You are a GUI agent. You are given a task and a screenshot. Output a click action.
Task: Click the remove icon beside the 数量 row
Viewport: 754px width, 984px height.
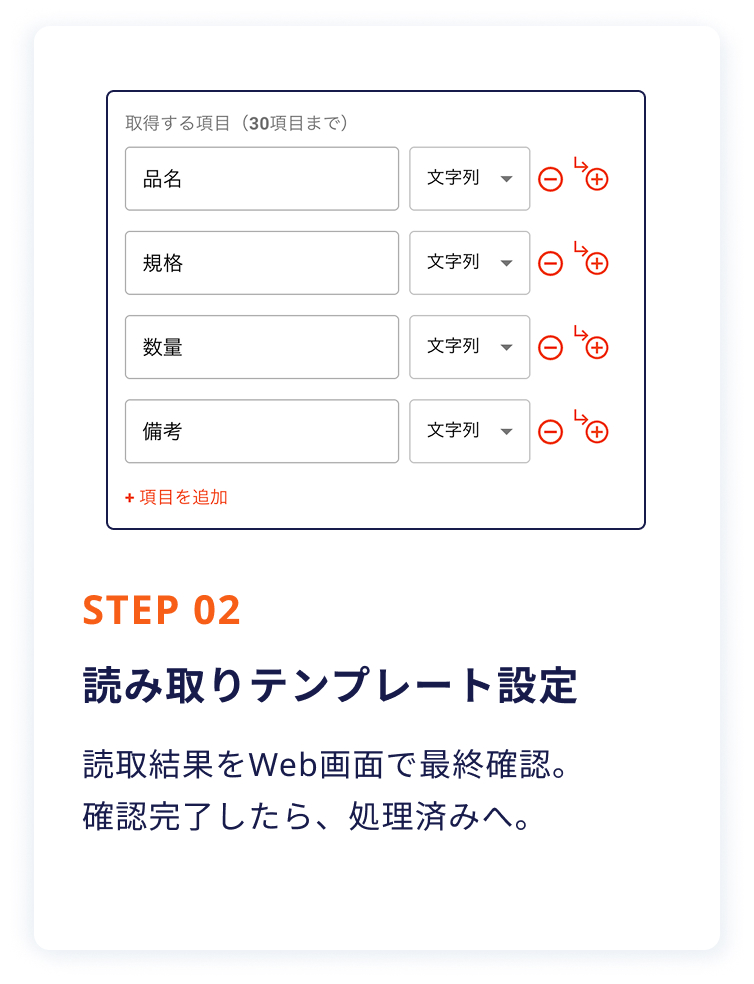click(552, 347)
